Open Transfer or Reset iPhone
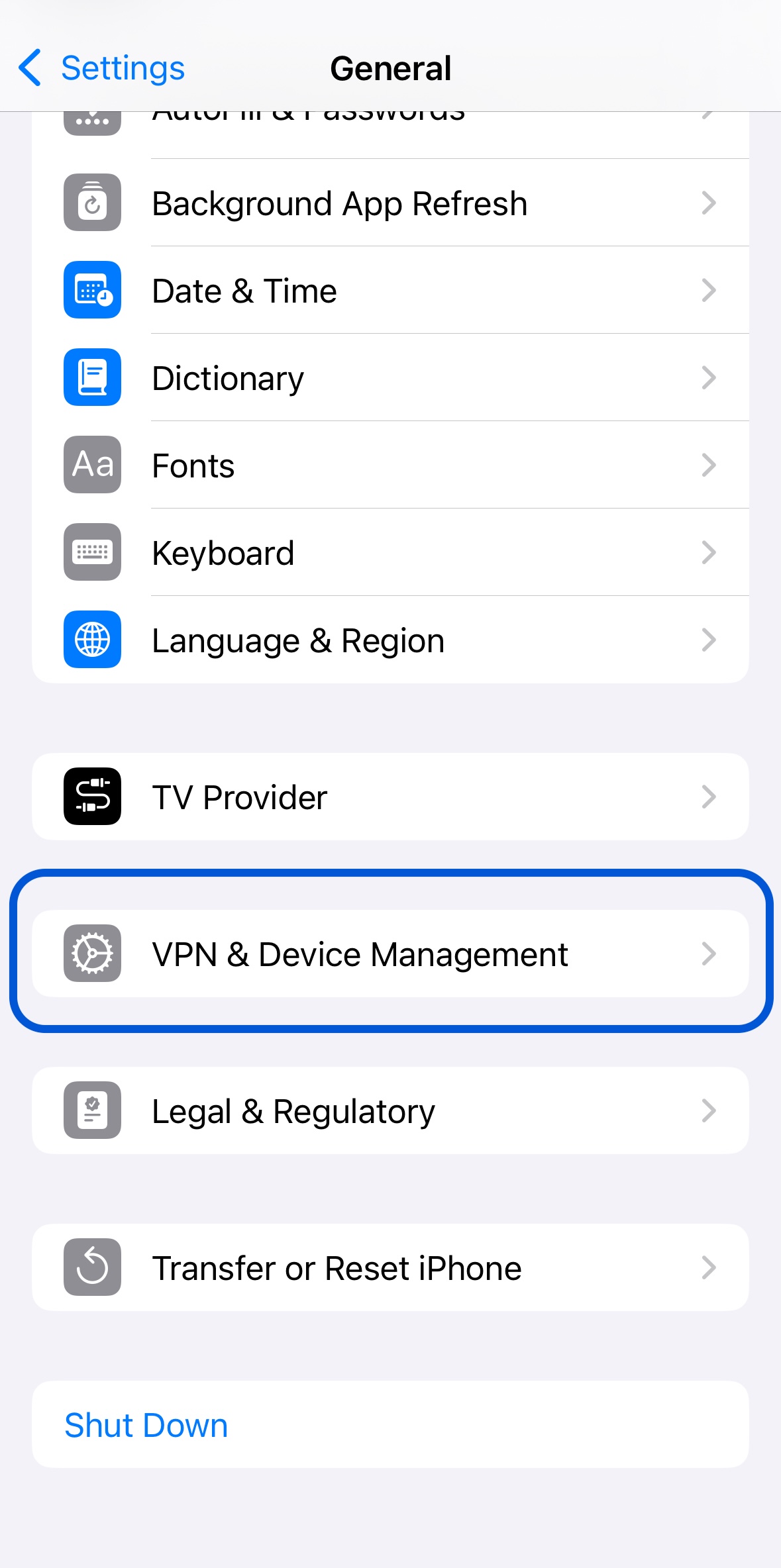The height and width of the screenshot is (1568, 781). pyautogui.click(x=390, y=1267)
